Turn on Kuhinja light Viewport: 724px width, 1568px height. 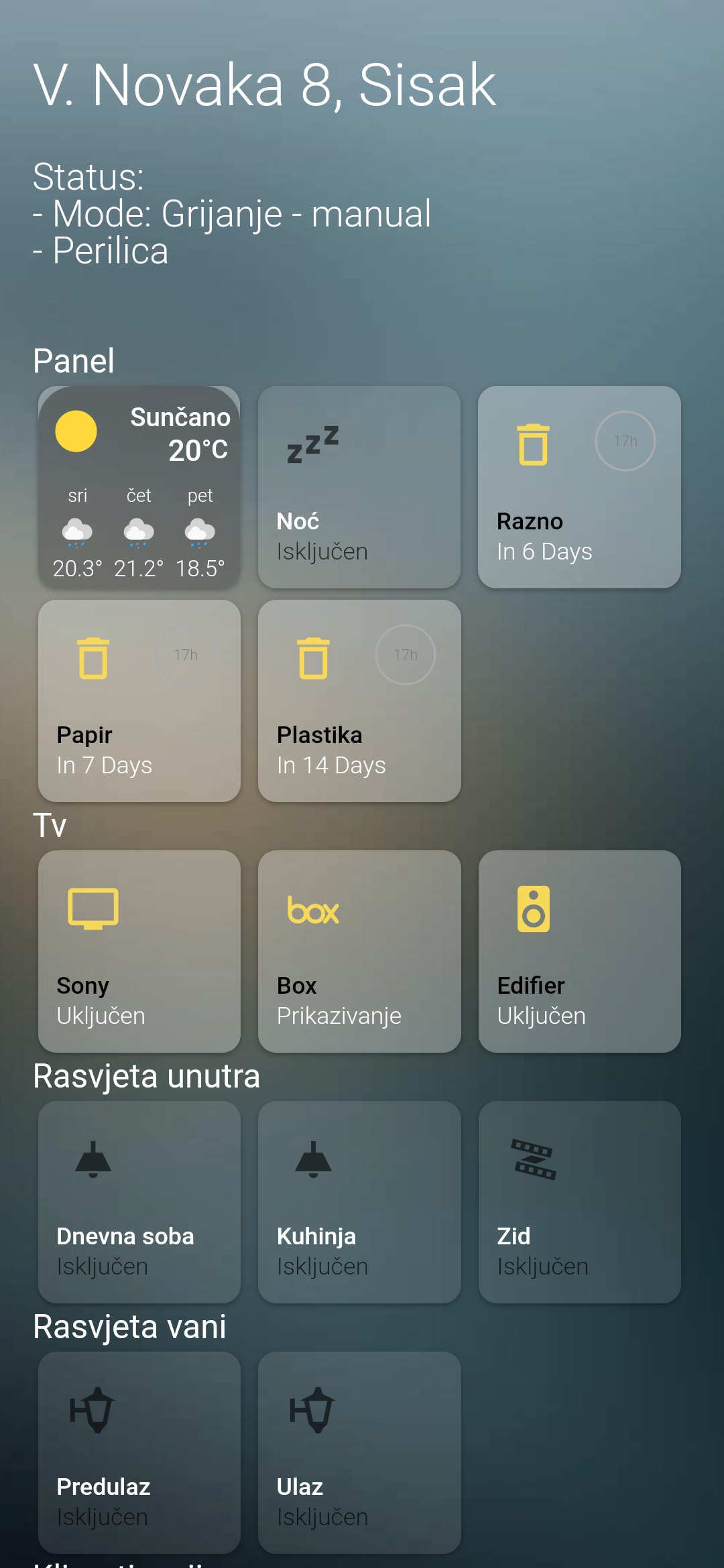[359, 1202]
